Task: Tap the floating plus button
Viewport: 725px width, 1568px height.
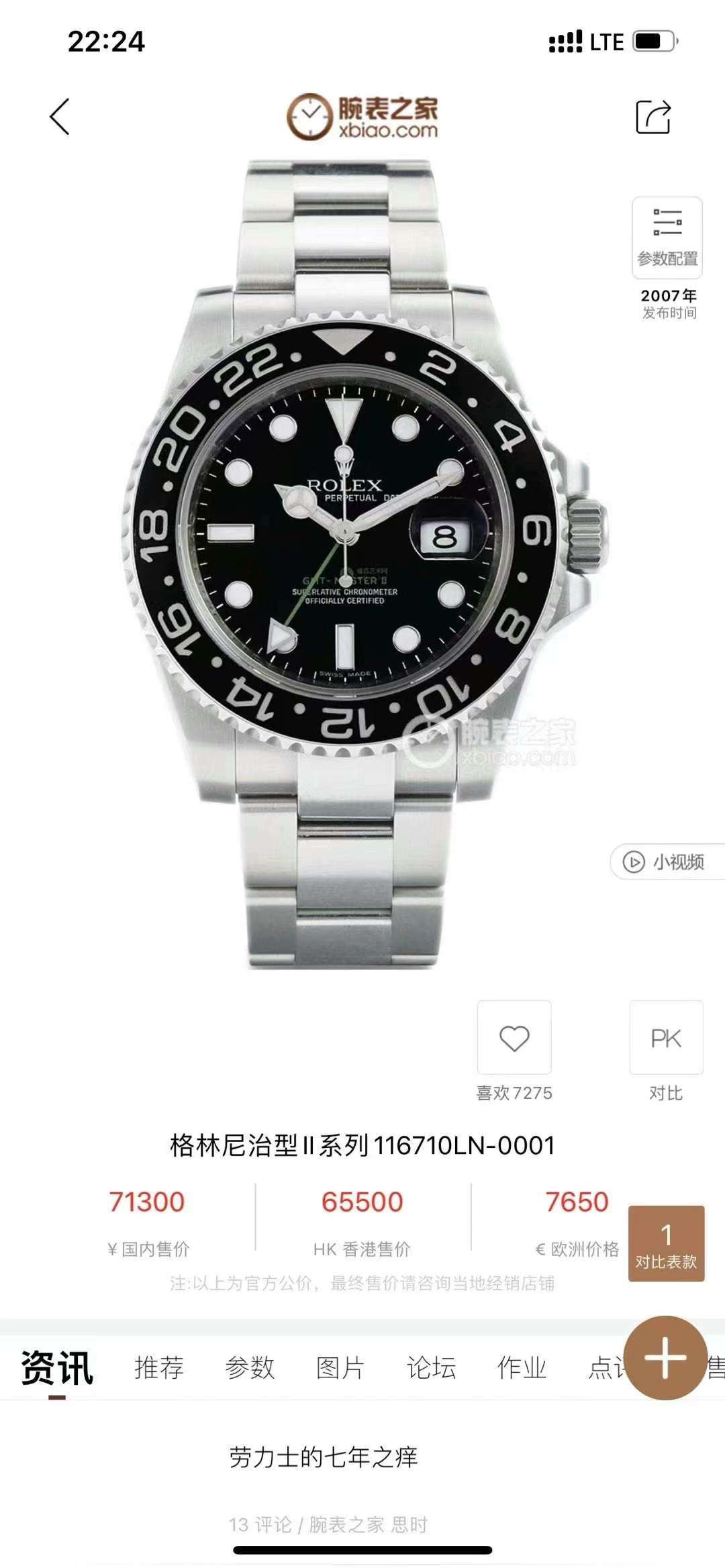Action: click(665, 1357)
